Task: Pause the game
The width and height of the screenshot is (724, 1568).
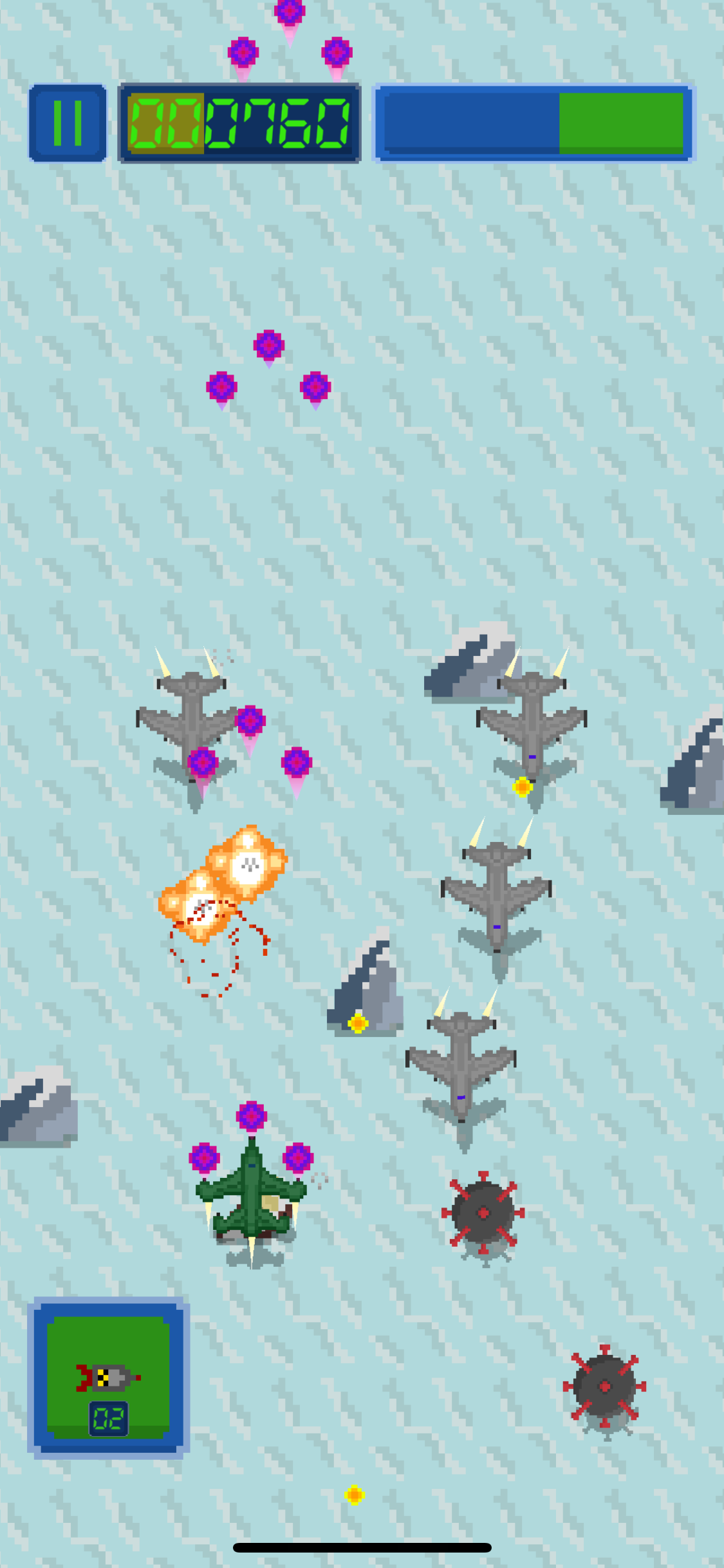Action: pyautogui.click(x=68, y=123)
